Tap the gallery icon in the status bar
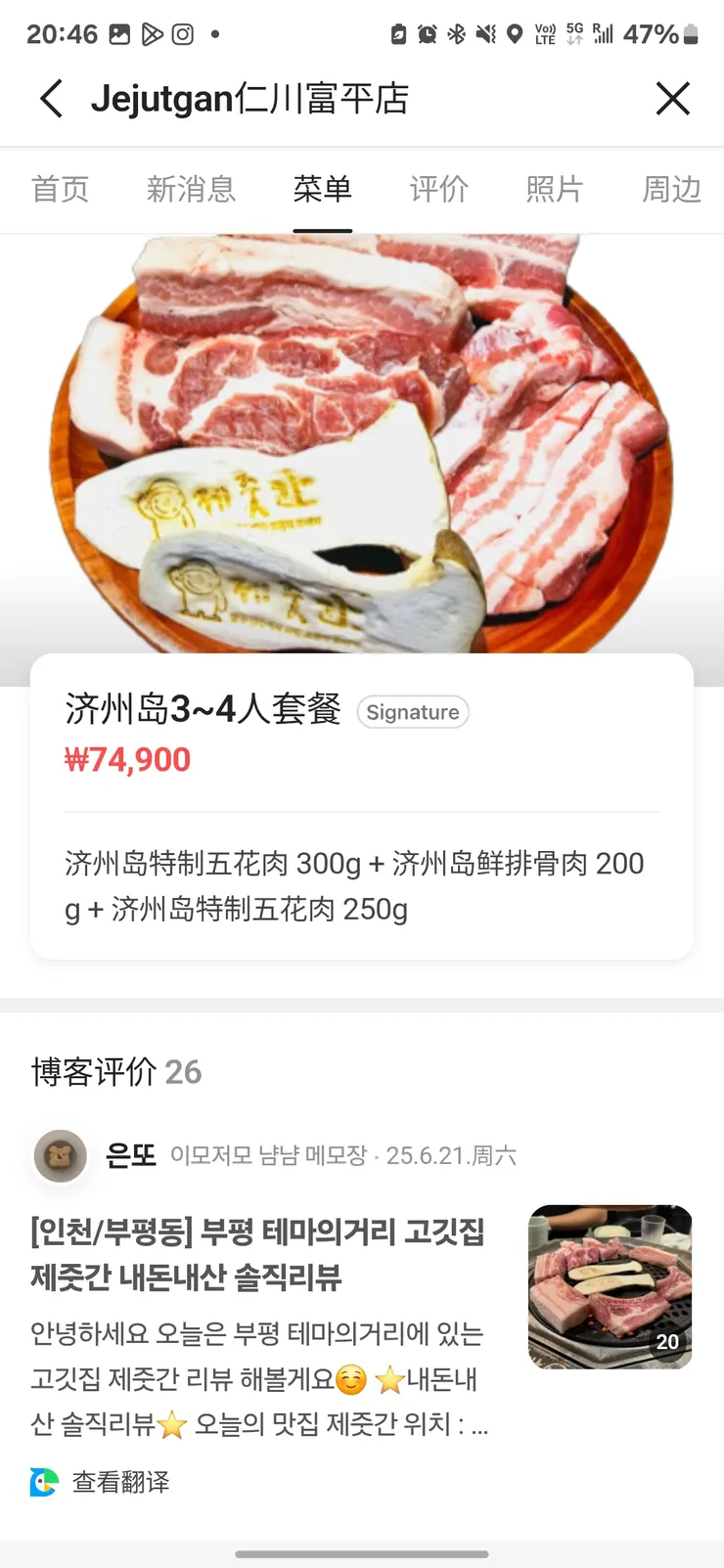The height and width of the screenshot is (1568, 724). pos(115,32)
